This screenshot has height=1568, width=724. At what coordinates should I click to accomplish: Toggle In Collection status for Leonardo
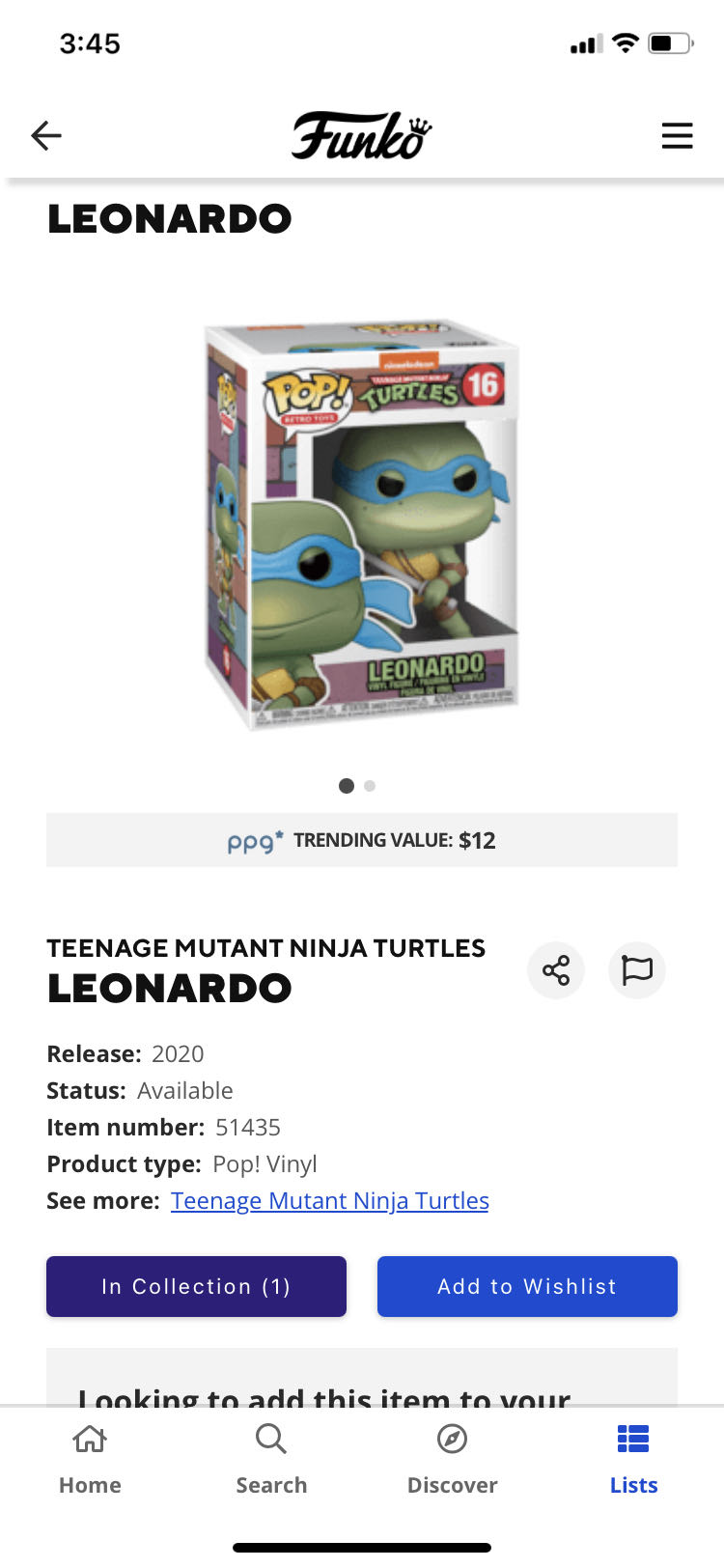196,1286
